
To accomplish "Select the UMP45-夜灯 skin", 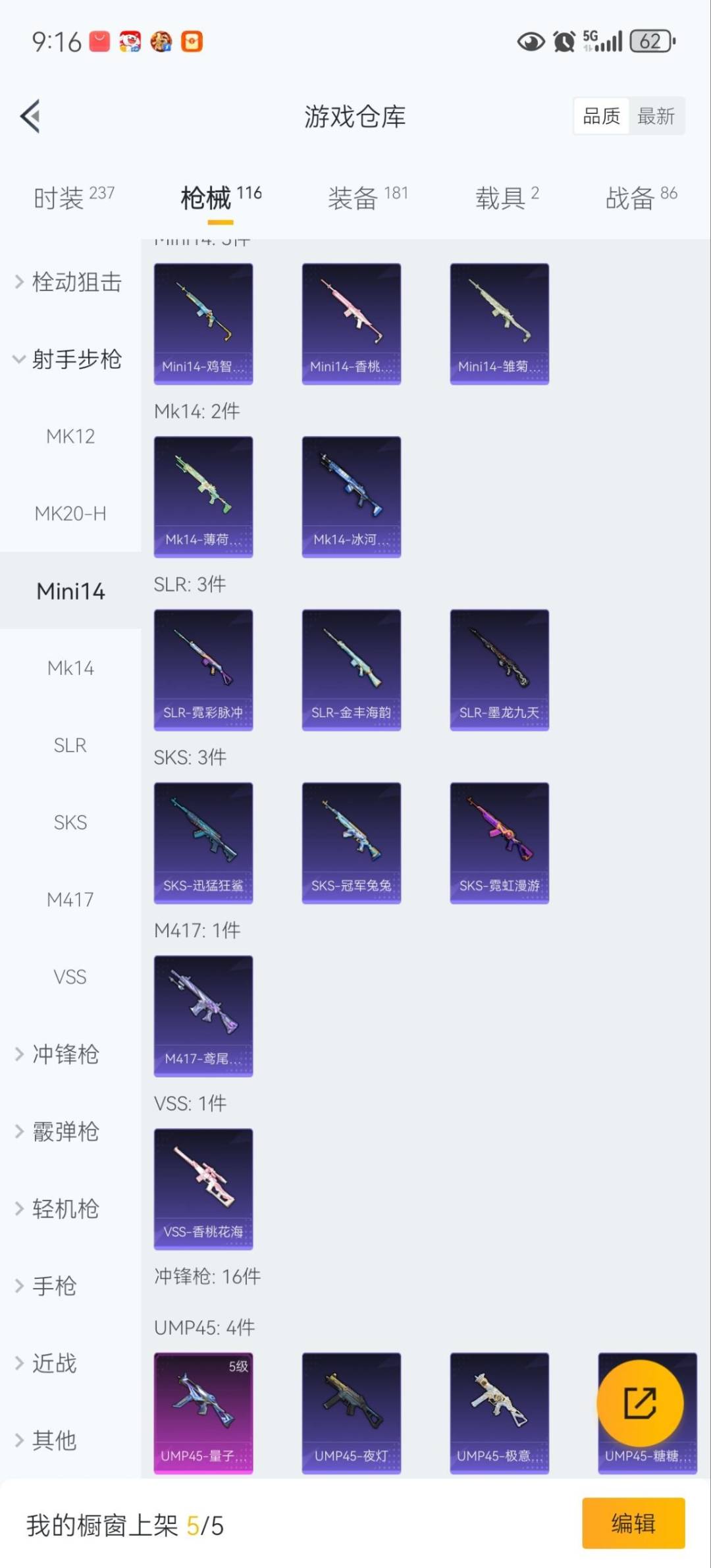I will [351, 1413].
